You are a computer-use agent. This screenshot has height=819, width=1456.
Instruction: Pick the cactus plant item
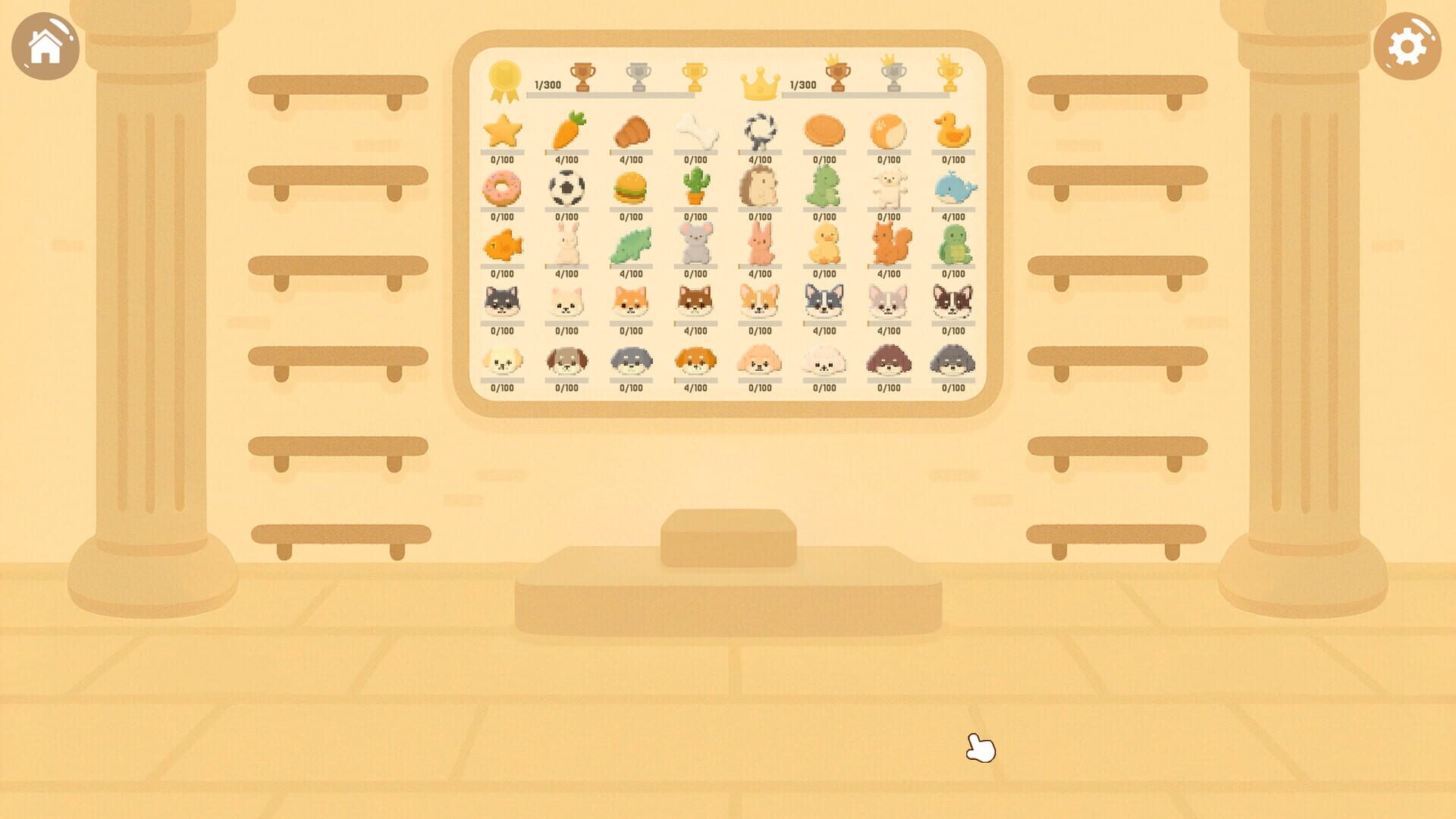pos(695,187)
